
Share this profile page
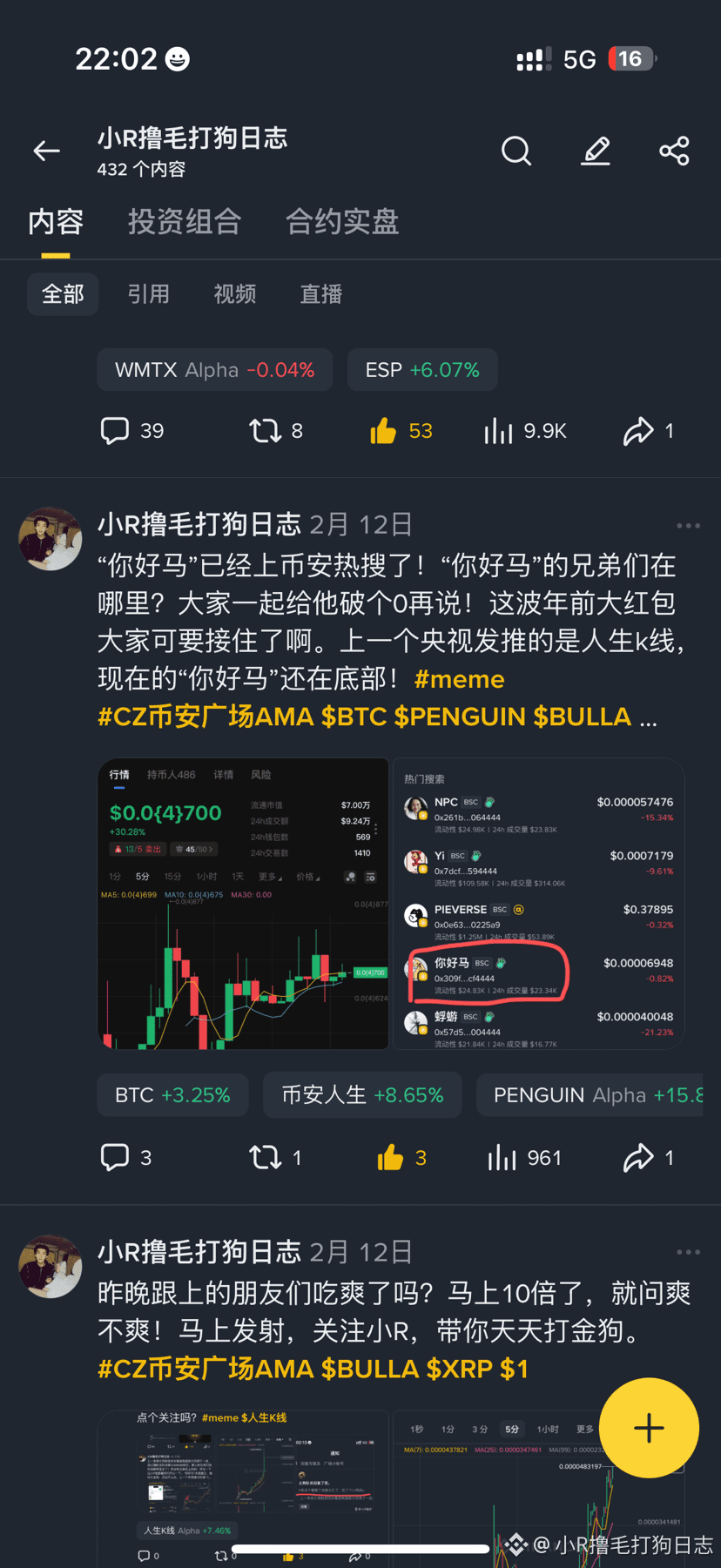pyautogui.click(x=674, y=151)
